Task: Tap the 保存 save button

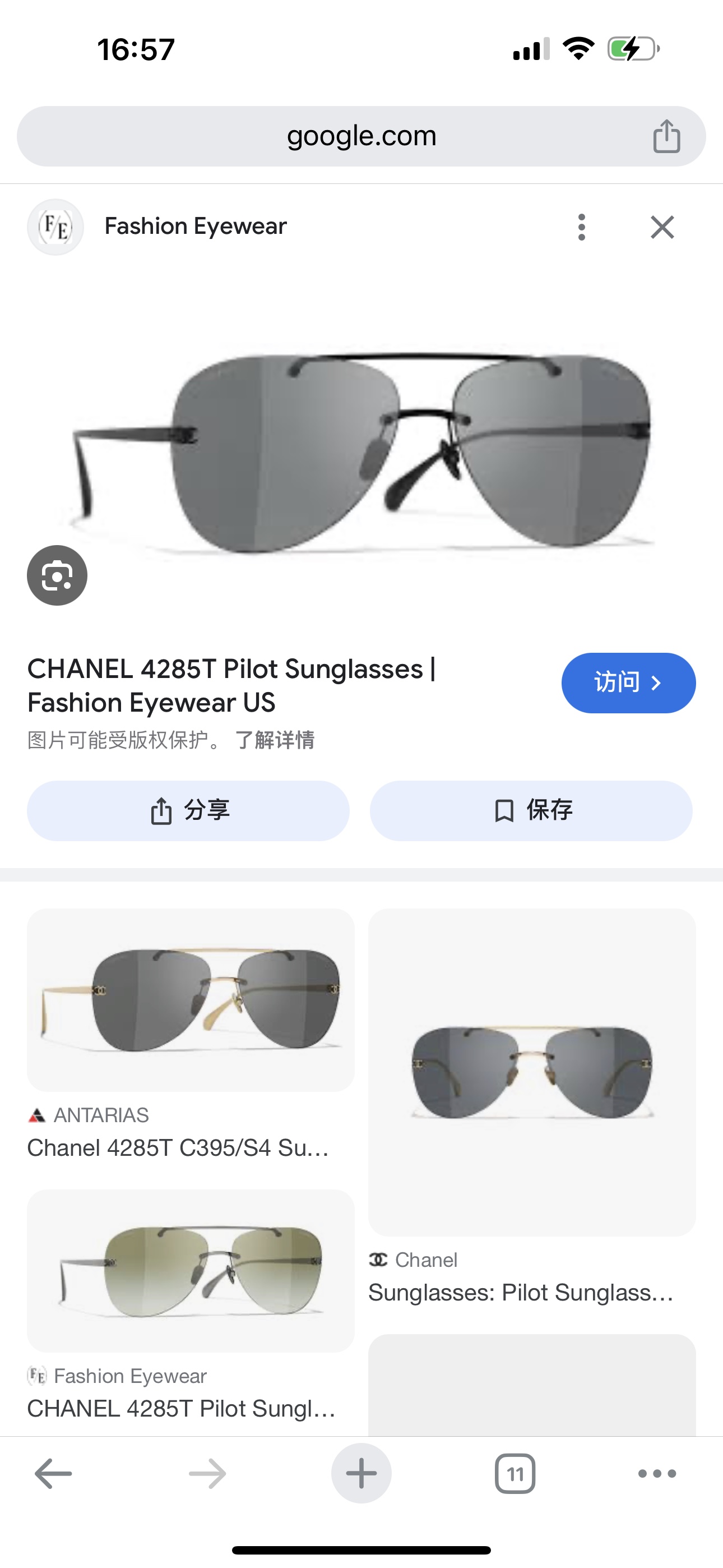Action: point(531,811)
